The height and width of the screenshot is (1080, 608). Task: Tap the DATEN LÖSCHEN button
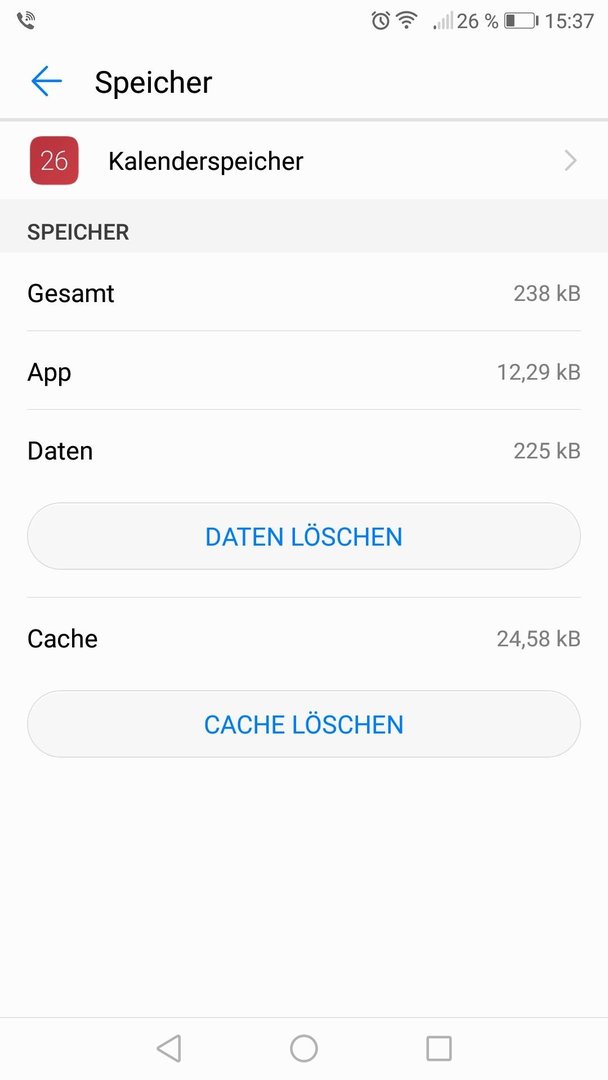tap(304, 537)
